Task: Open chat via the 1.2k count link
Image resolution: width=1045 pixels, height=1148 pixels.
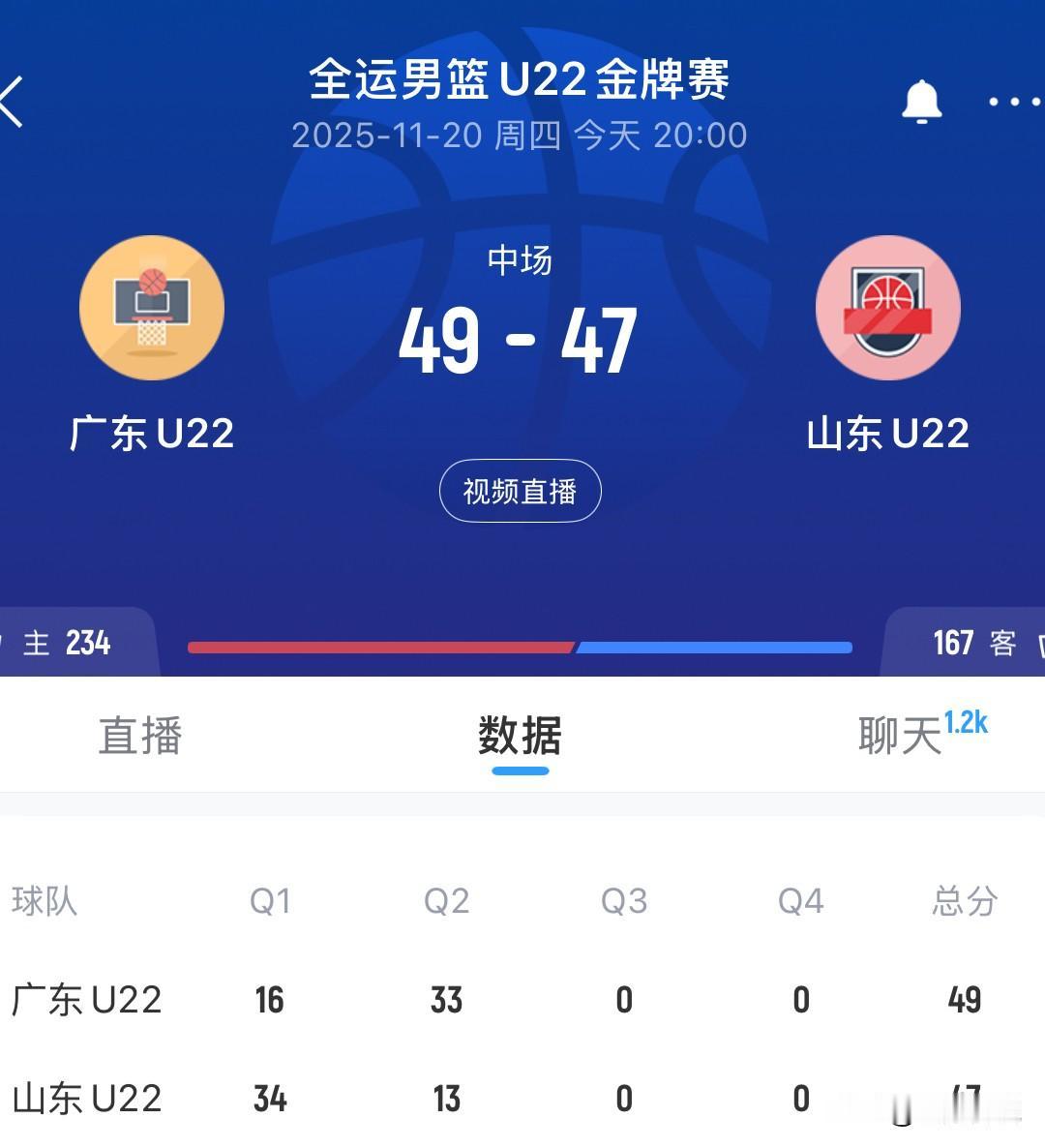Action: tap(964, 724)
